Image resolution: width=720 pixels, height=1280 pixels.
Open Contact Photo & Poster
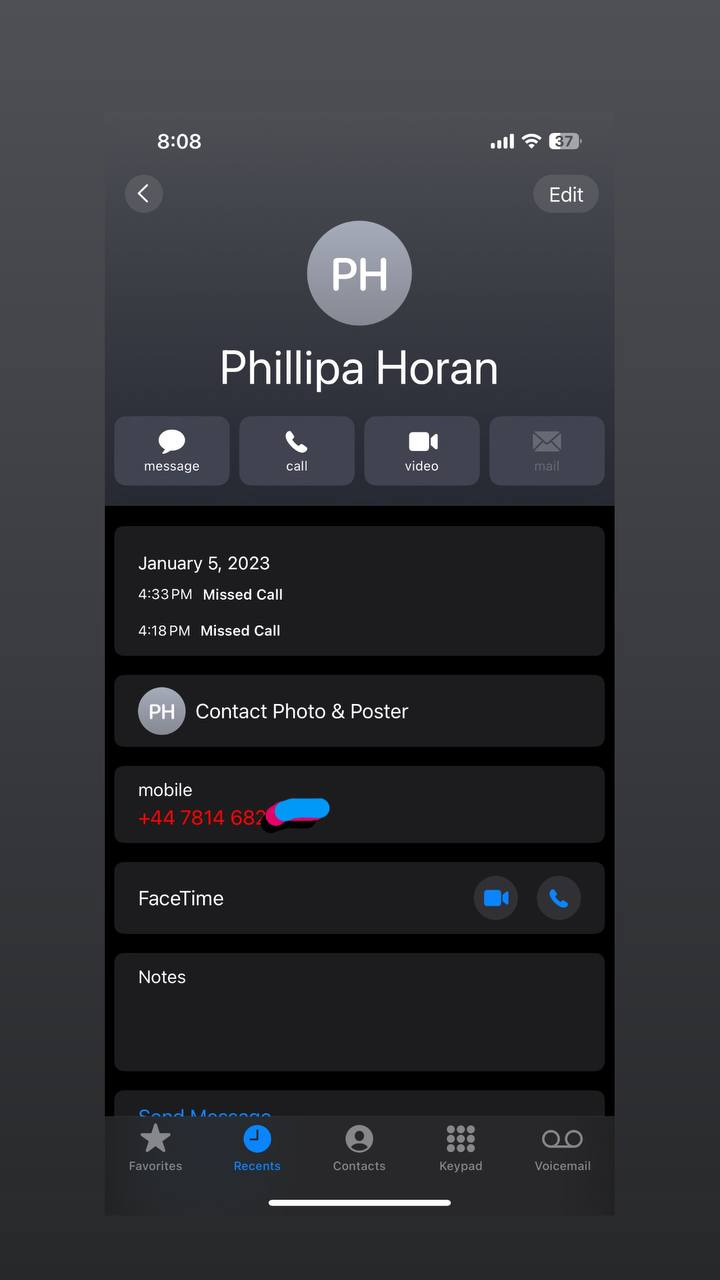click(x=359, y=711)
